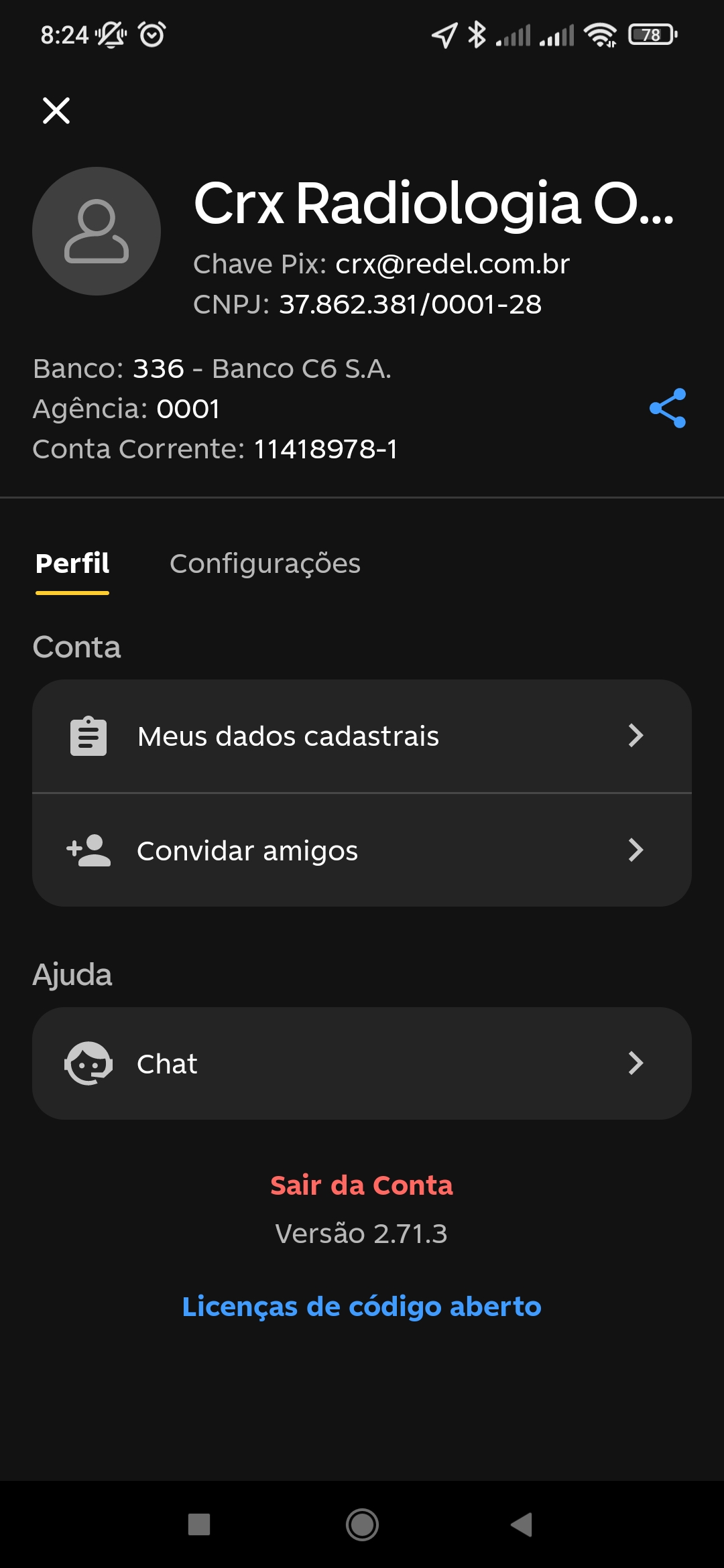Close the profile screen

(x=56, y=111)
